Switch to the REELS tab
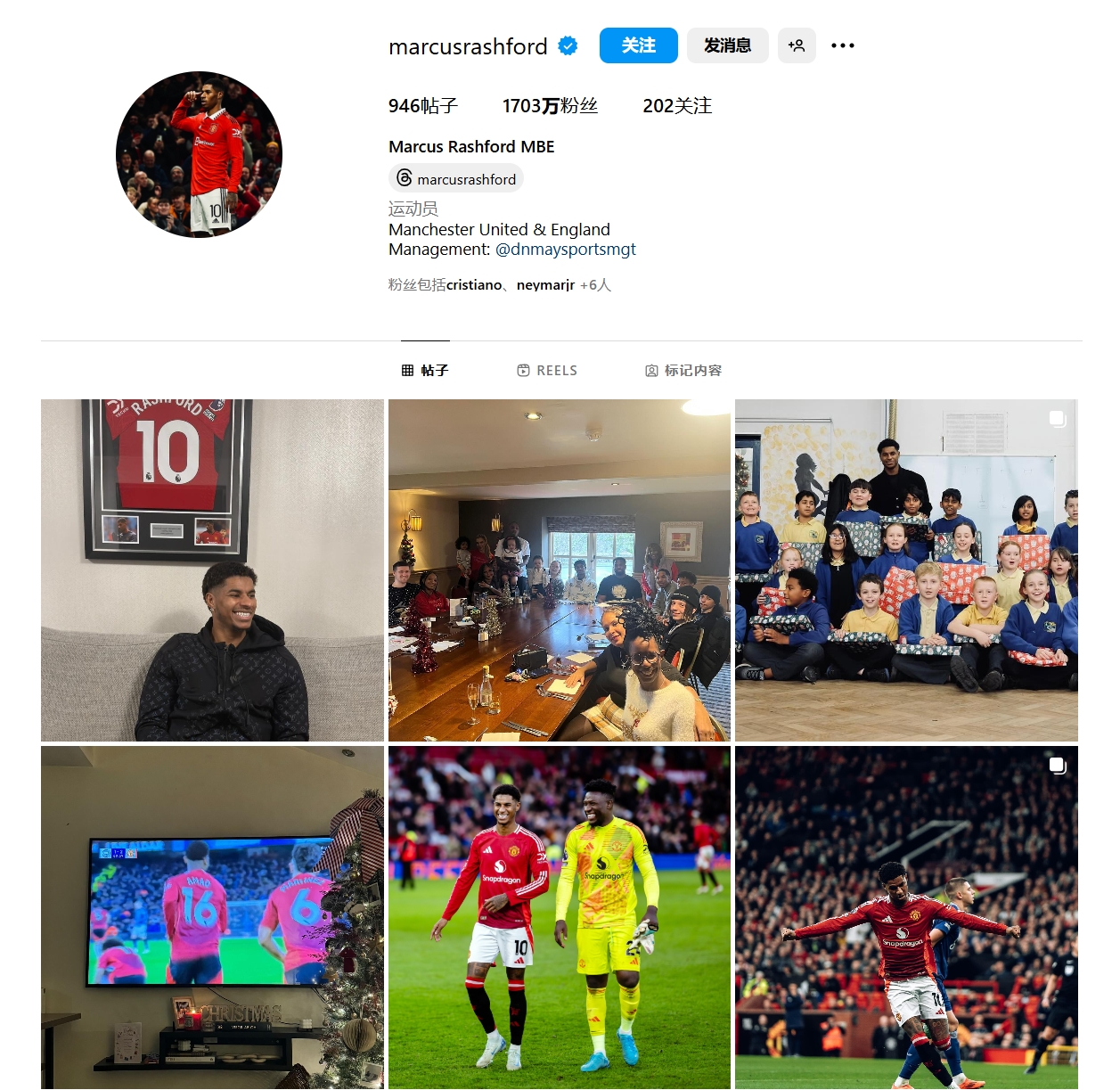 [x=547, y=371]
